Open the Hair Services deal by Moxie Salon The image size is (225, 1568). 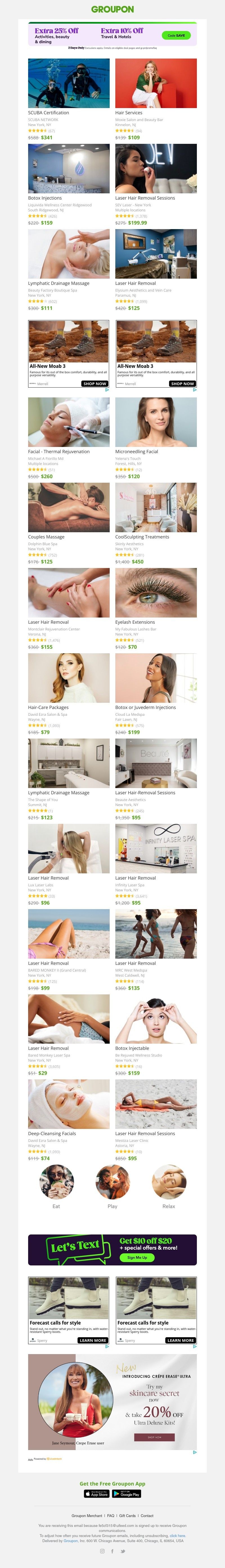156,83
